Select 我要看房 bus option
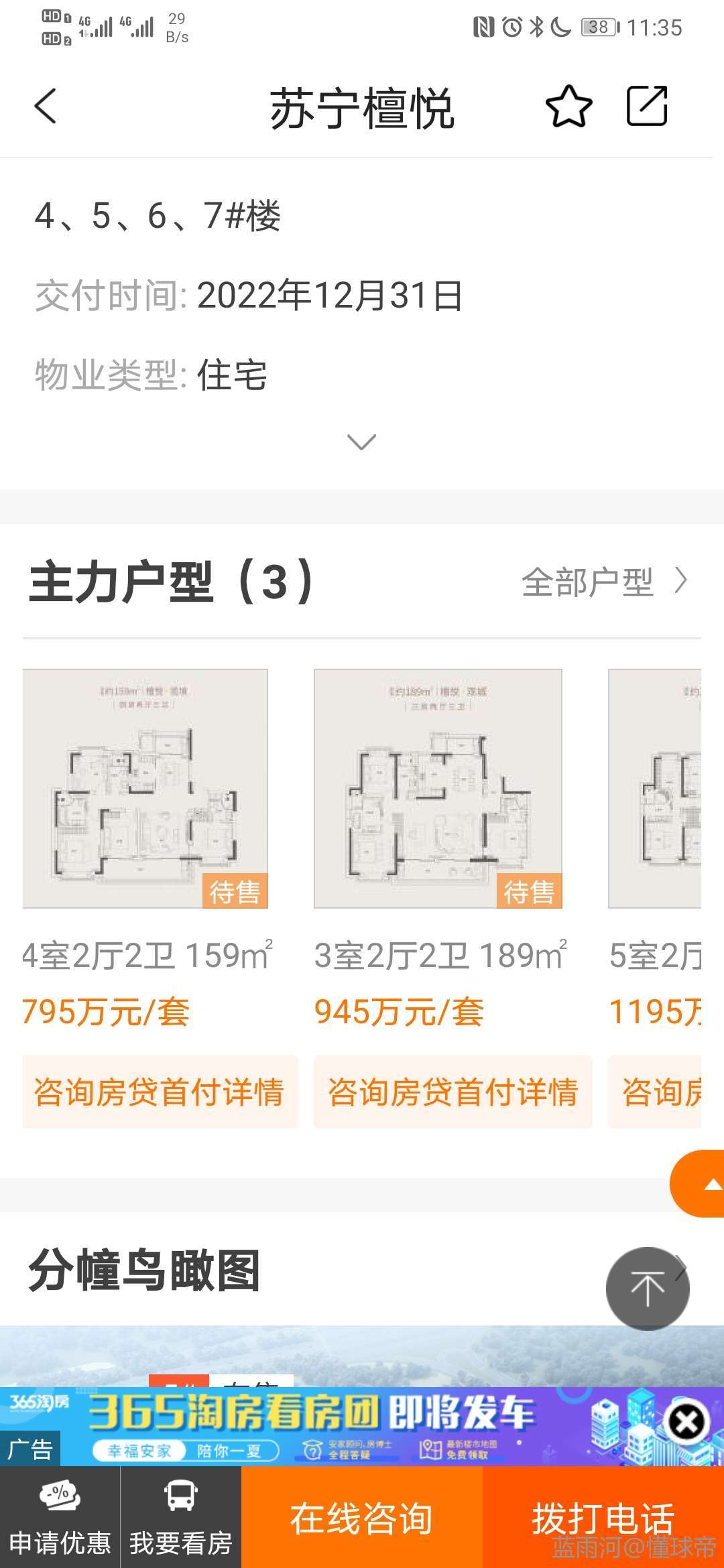This screenshot has height=1568, width=724. coord(180,1518)
